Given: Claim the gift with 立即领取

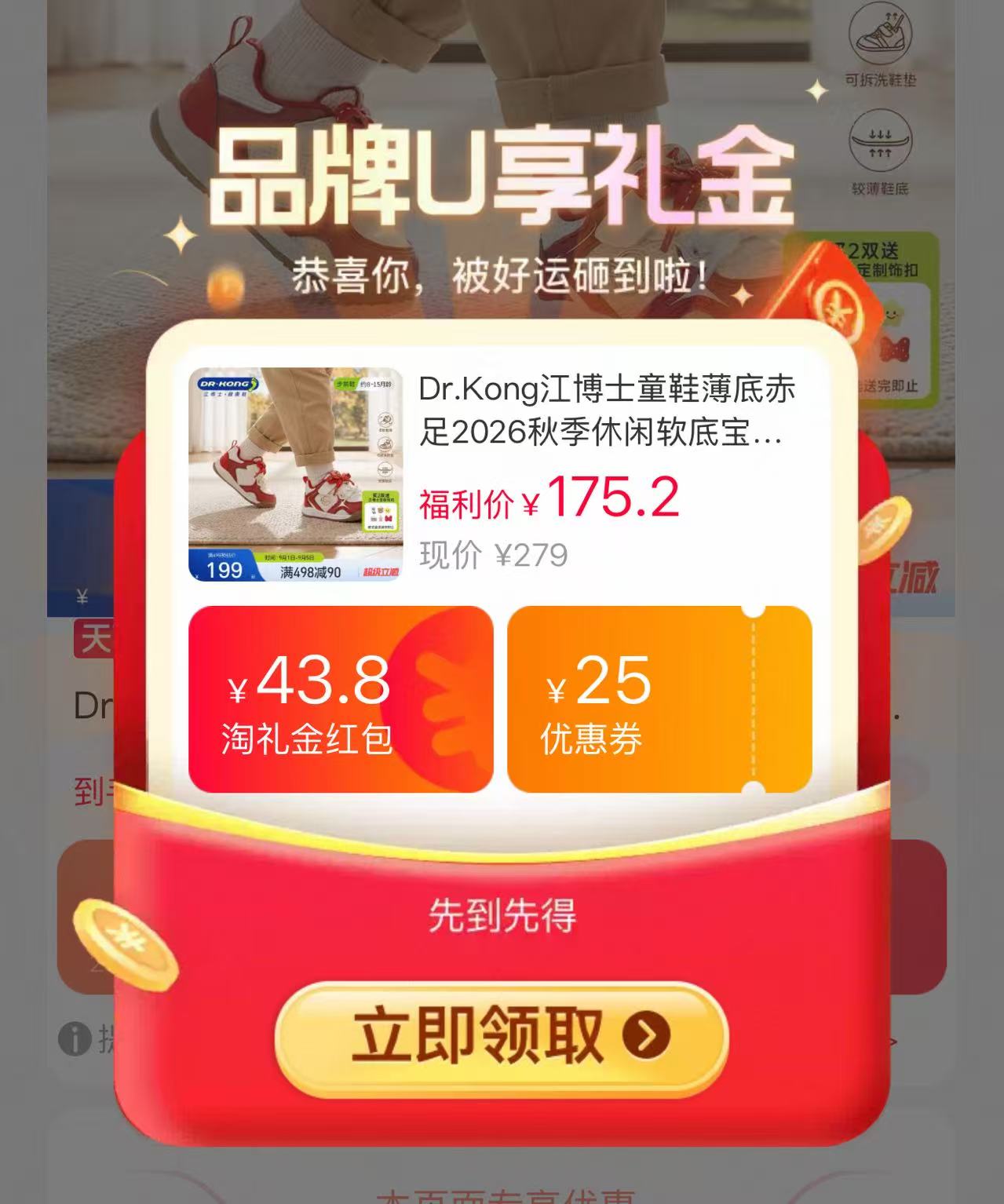Looking at the screenshot, I should (502, 1037).
